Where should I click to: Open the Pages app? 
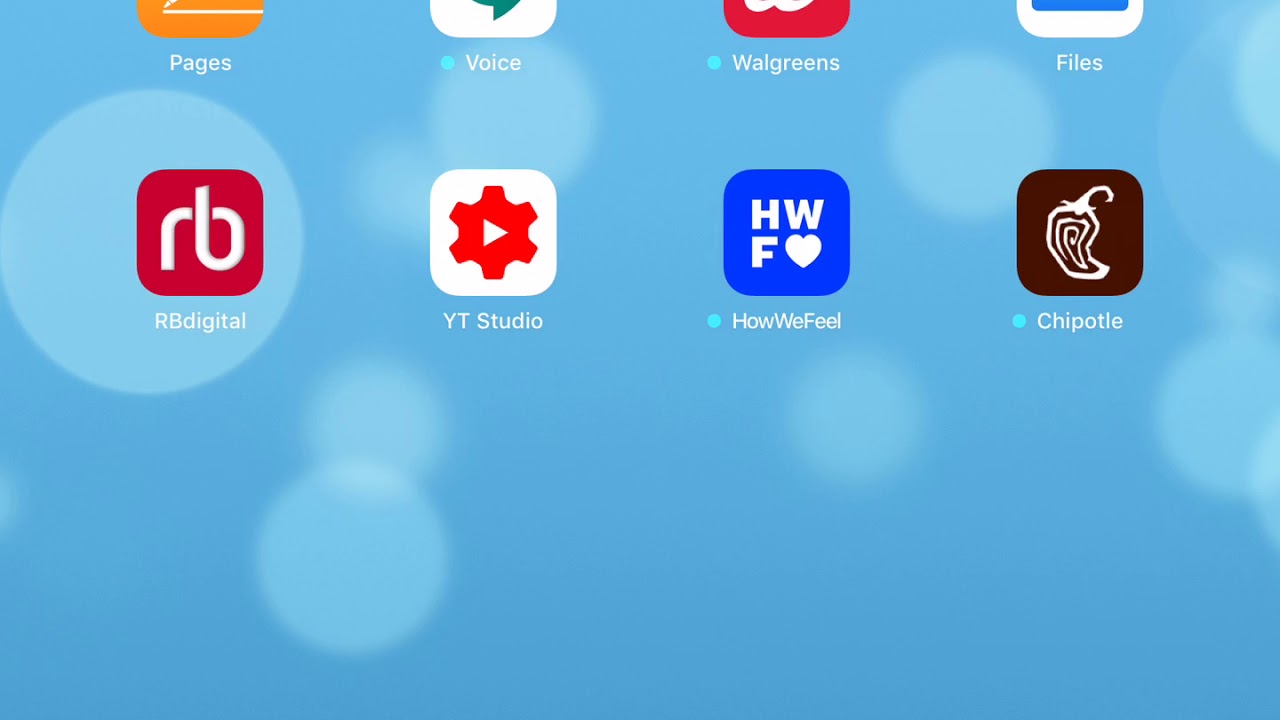200,17
